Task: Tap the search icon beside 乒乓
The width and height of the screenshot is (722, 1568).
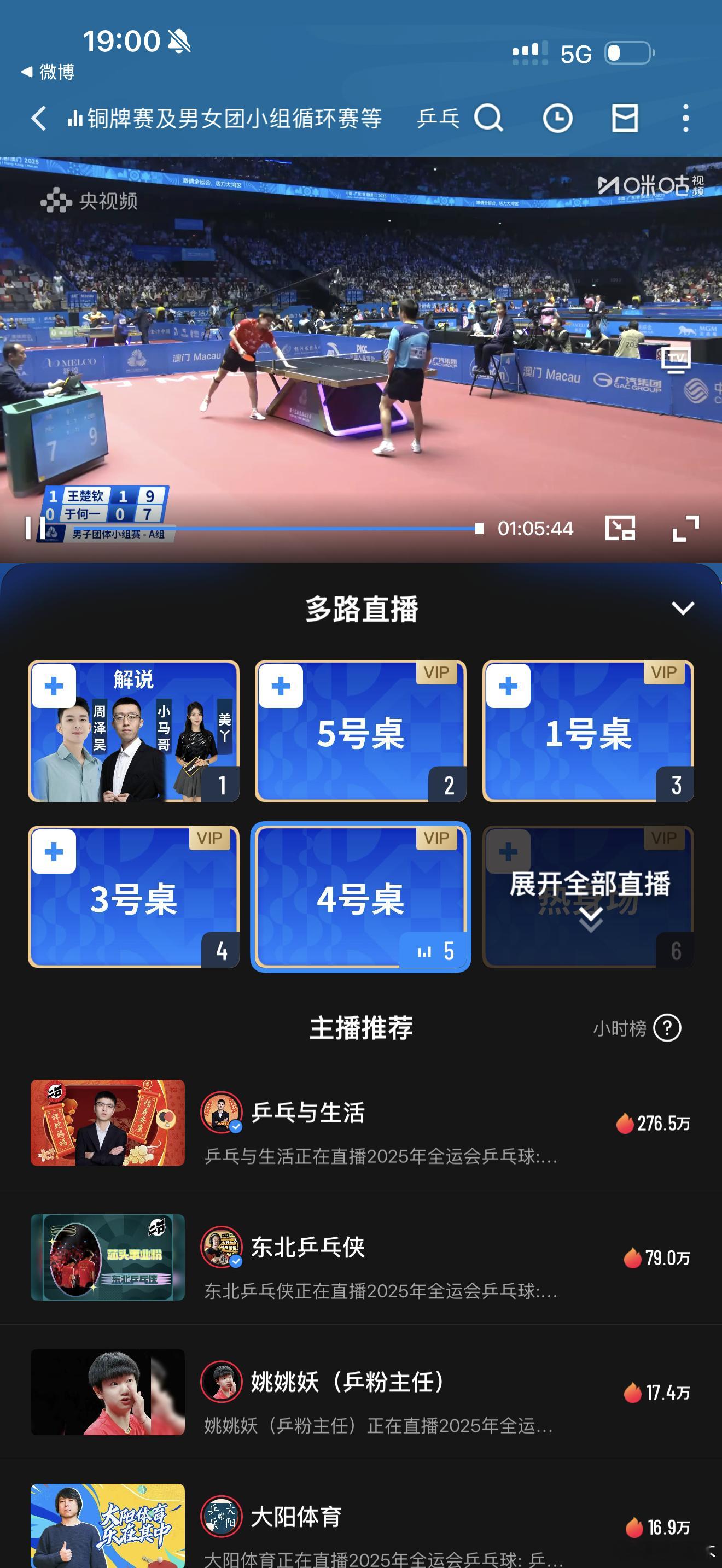Action: 490,119
